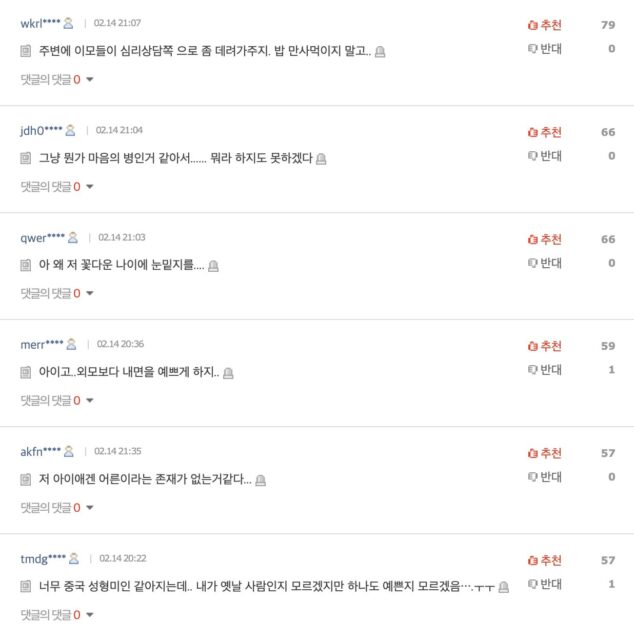
Task: Upvote (추천) the comment by merr****
Action: [544, 346]
